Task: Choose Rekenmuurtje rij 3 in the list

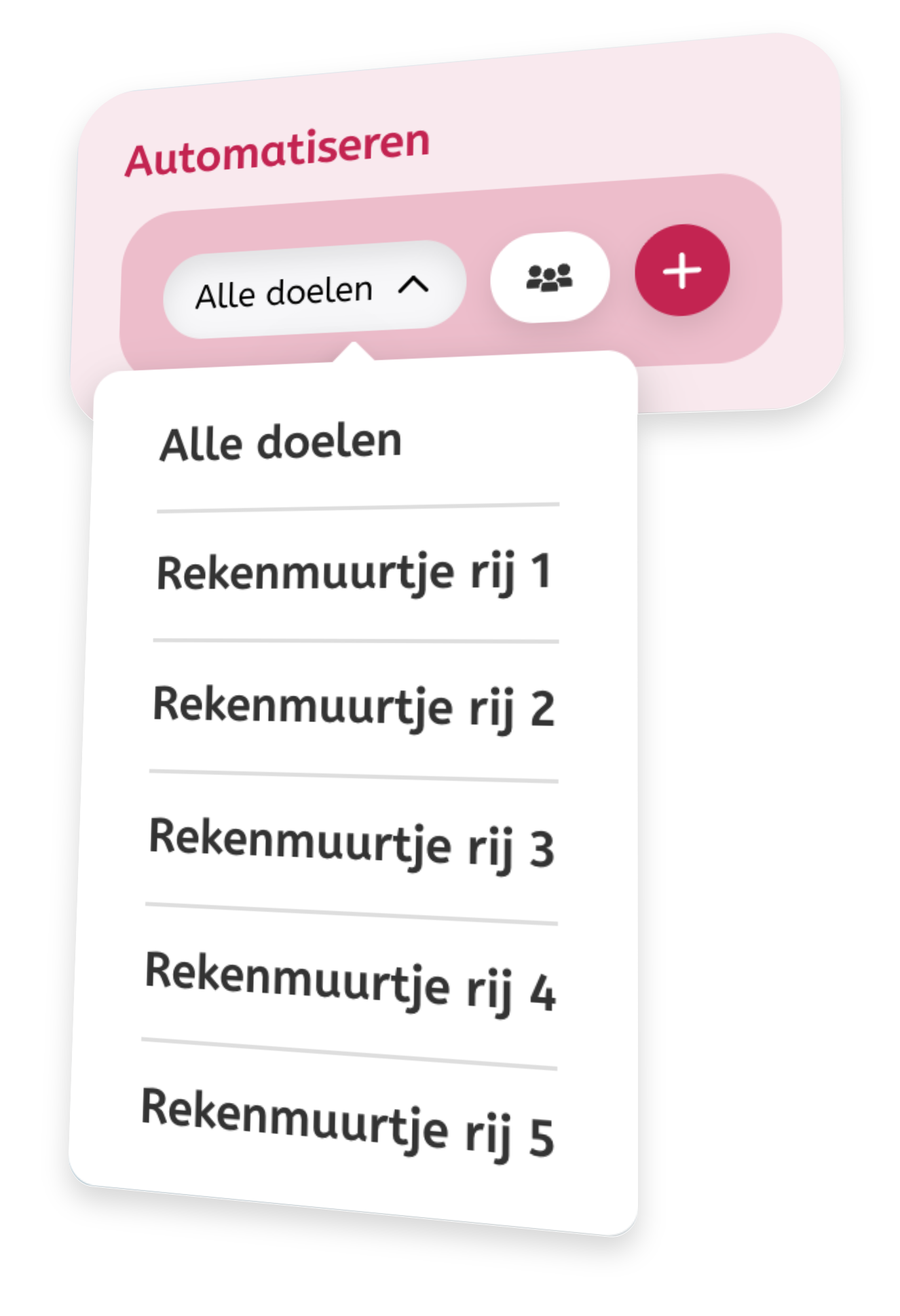Action: pos(353,845)
